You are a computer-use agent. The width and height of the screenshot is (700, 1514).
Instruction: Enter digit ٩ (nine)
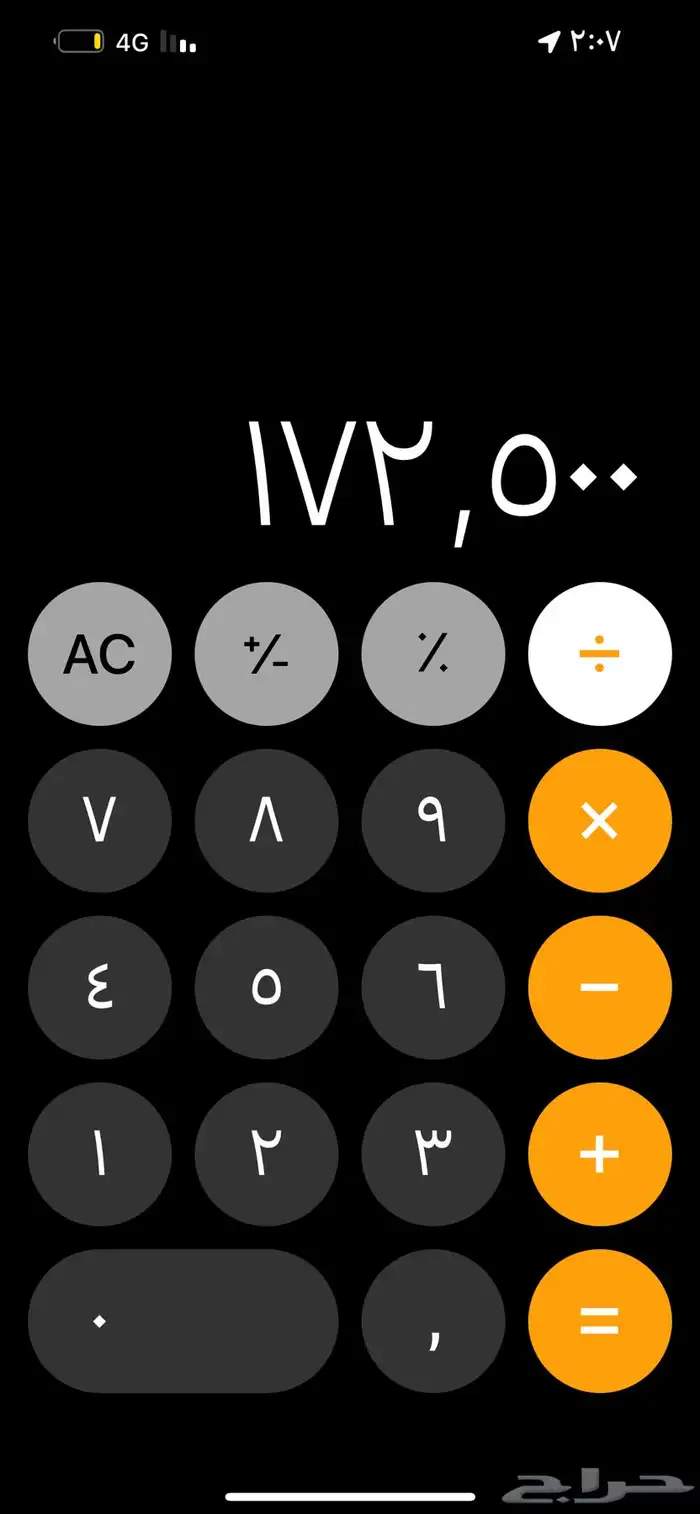point(433,821)
